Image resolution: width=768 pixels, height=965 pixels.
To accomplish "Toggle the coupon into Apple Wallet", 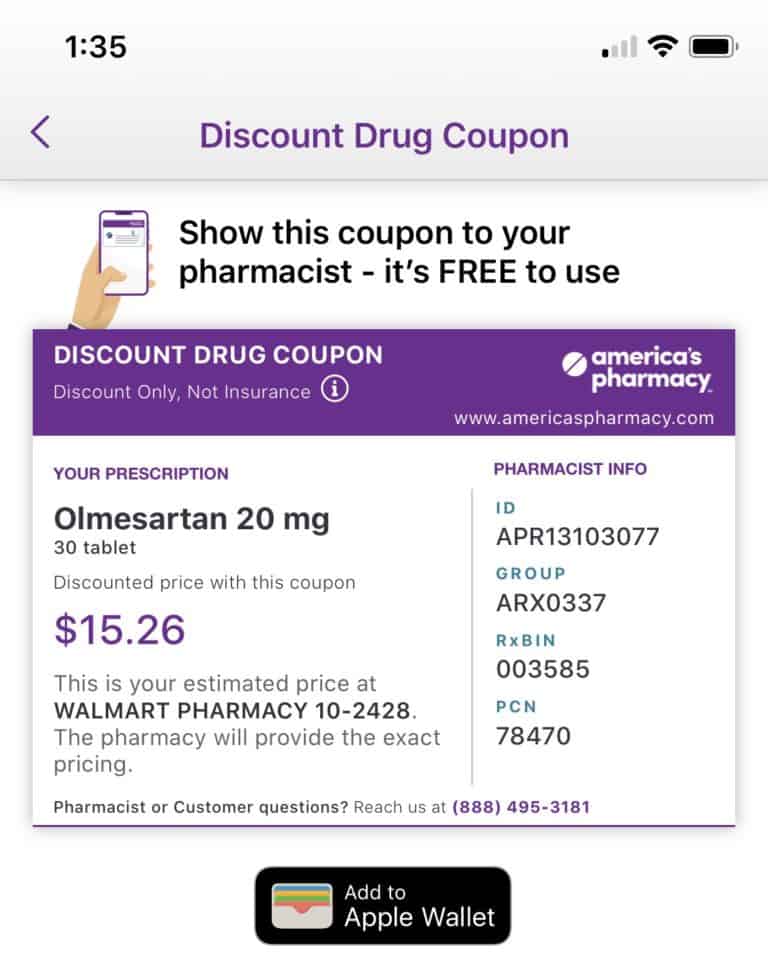I will (x=383, y=905).
